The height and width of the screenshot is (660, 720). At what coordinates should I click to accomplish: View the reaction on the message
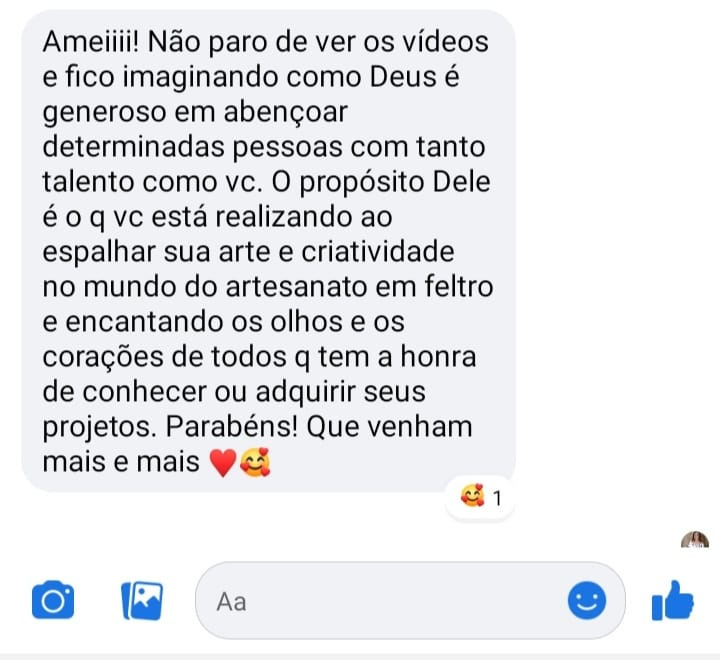click(480, 497)
